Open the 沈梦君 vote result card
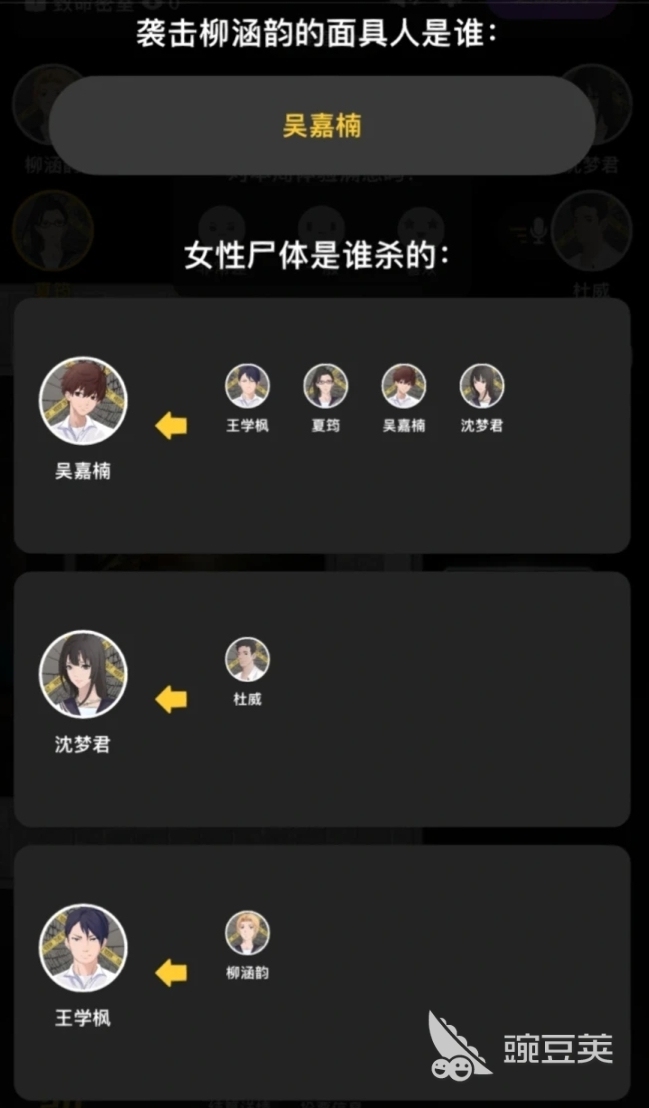Screen dimensions: 649x1108 (322, 699)
